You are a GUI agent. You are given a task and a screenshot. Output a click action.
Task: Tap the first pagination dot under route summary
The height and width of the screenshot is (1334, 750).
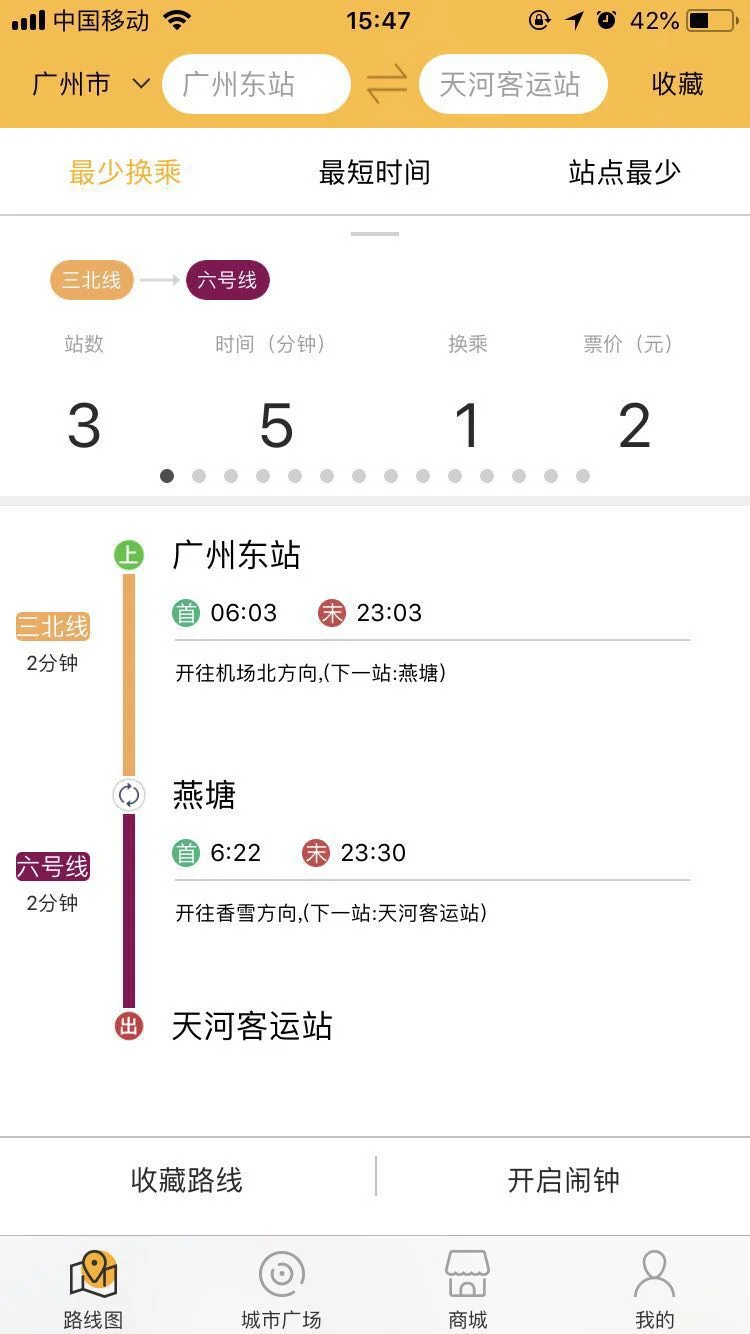(x=167, y=476)
